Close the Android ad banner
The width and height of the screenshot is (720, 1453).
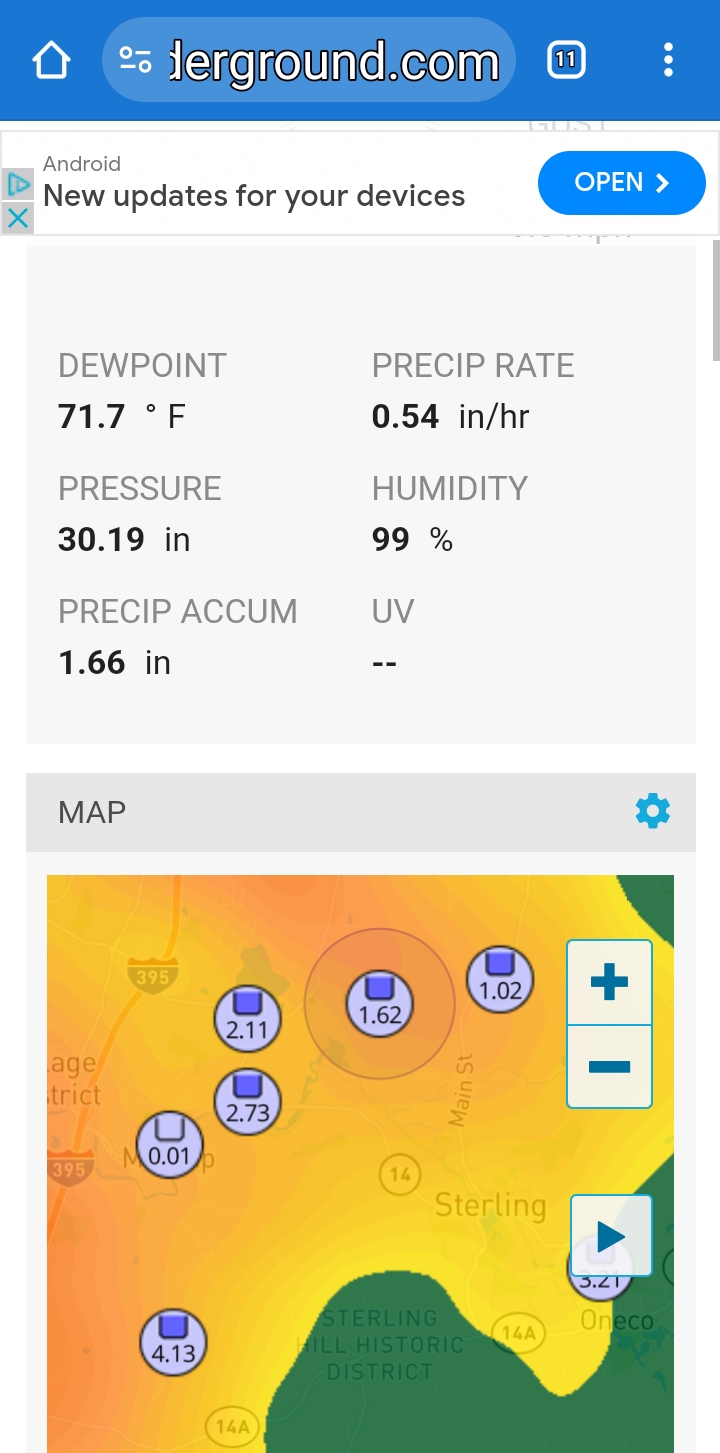(x=17, y=217)
